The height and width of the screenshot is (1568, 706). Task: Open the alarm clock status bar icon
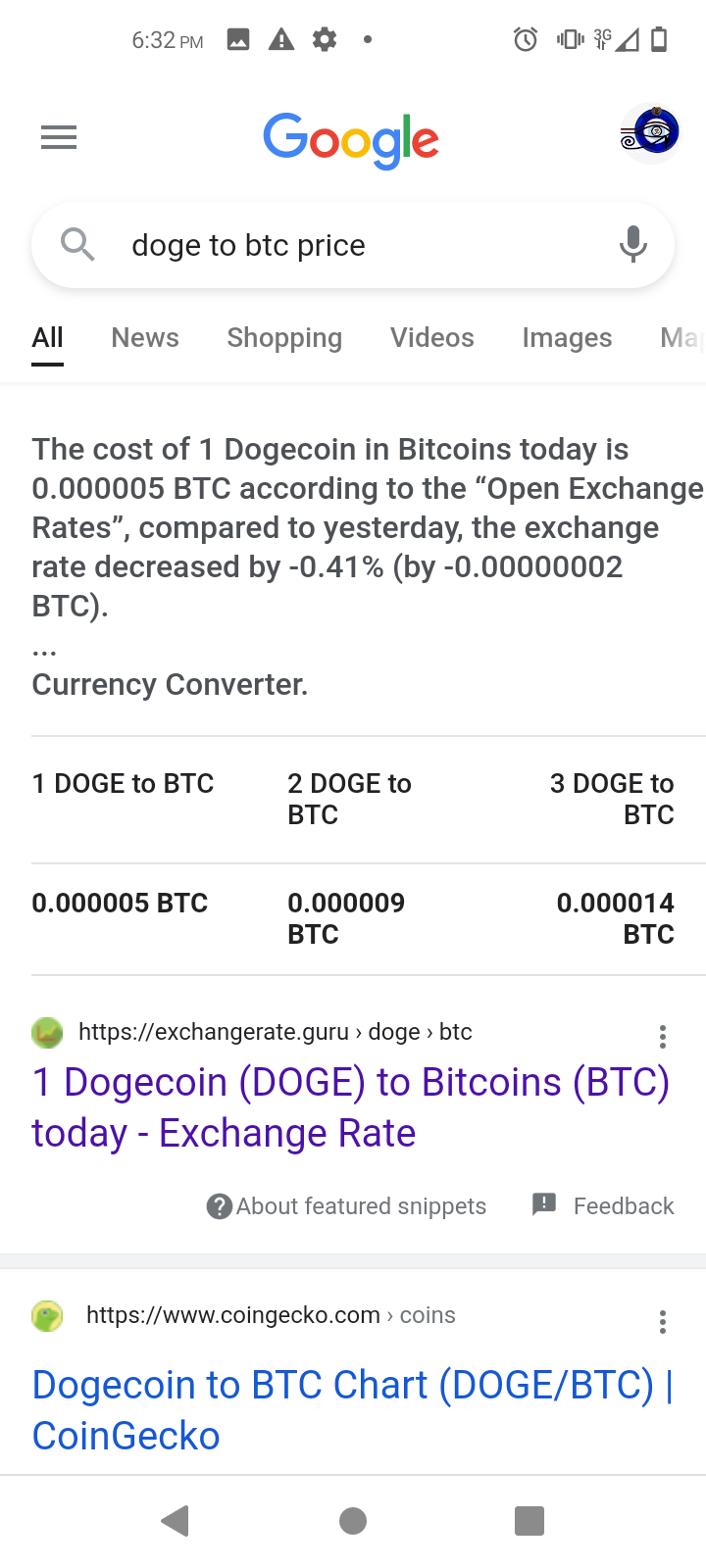526,40
